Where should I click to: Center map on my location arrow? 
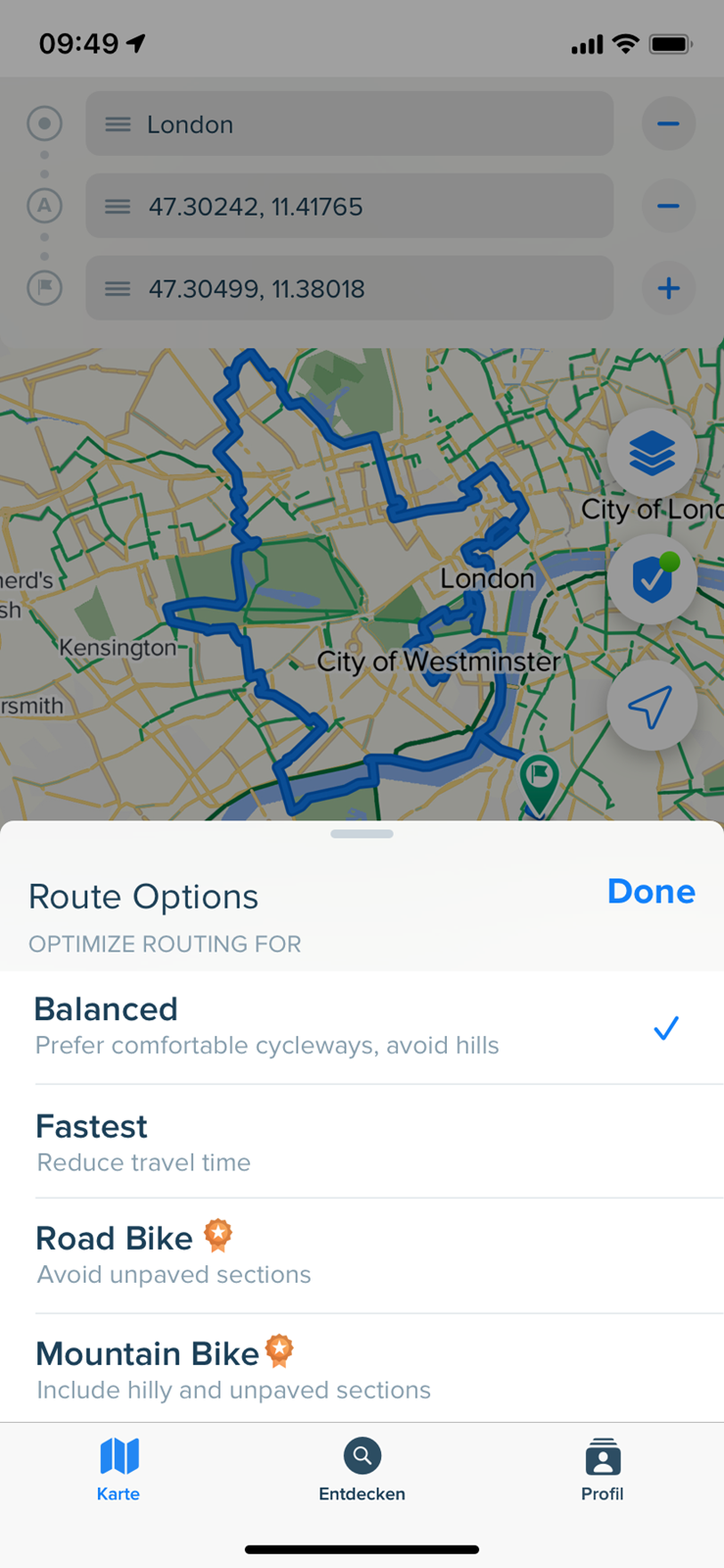(x=652, y=706)
